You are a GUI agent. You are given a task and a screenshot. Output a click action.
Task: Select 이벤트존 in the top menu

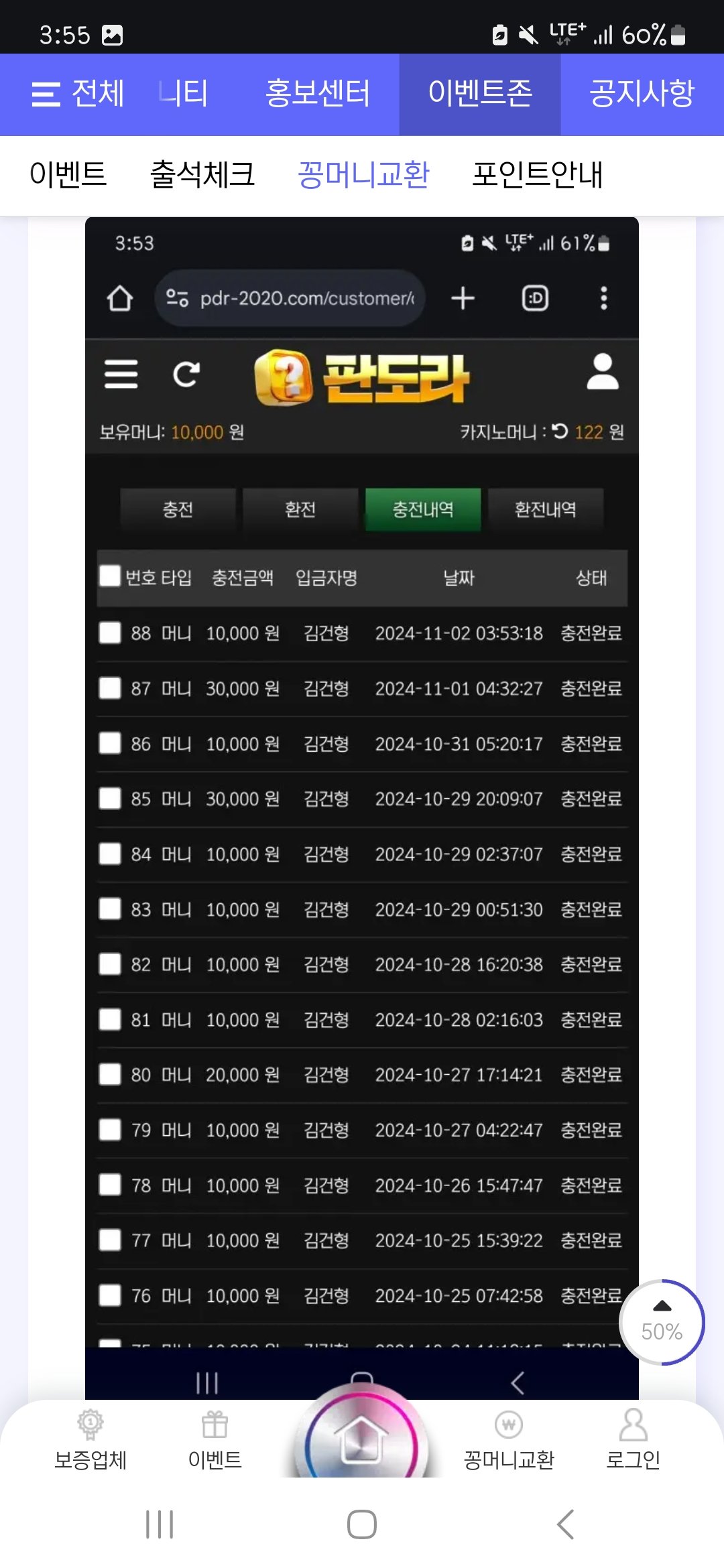tap(480, 94)
